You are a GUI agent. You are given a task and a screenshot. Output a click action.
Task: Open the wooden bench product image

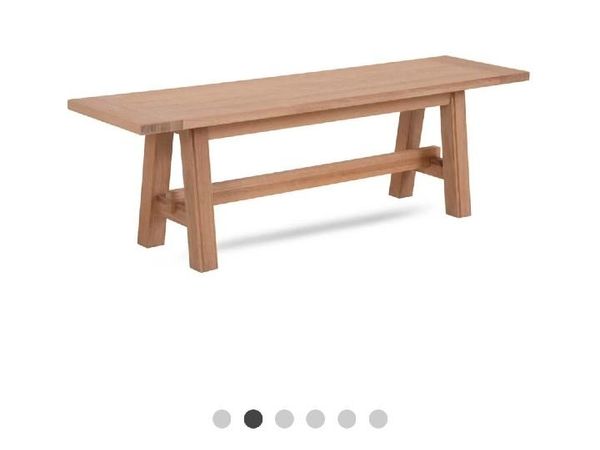point(298,160)
